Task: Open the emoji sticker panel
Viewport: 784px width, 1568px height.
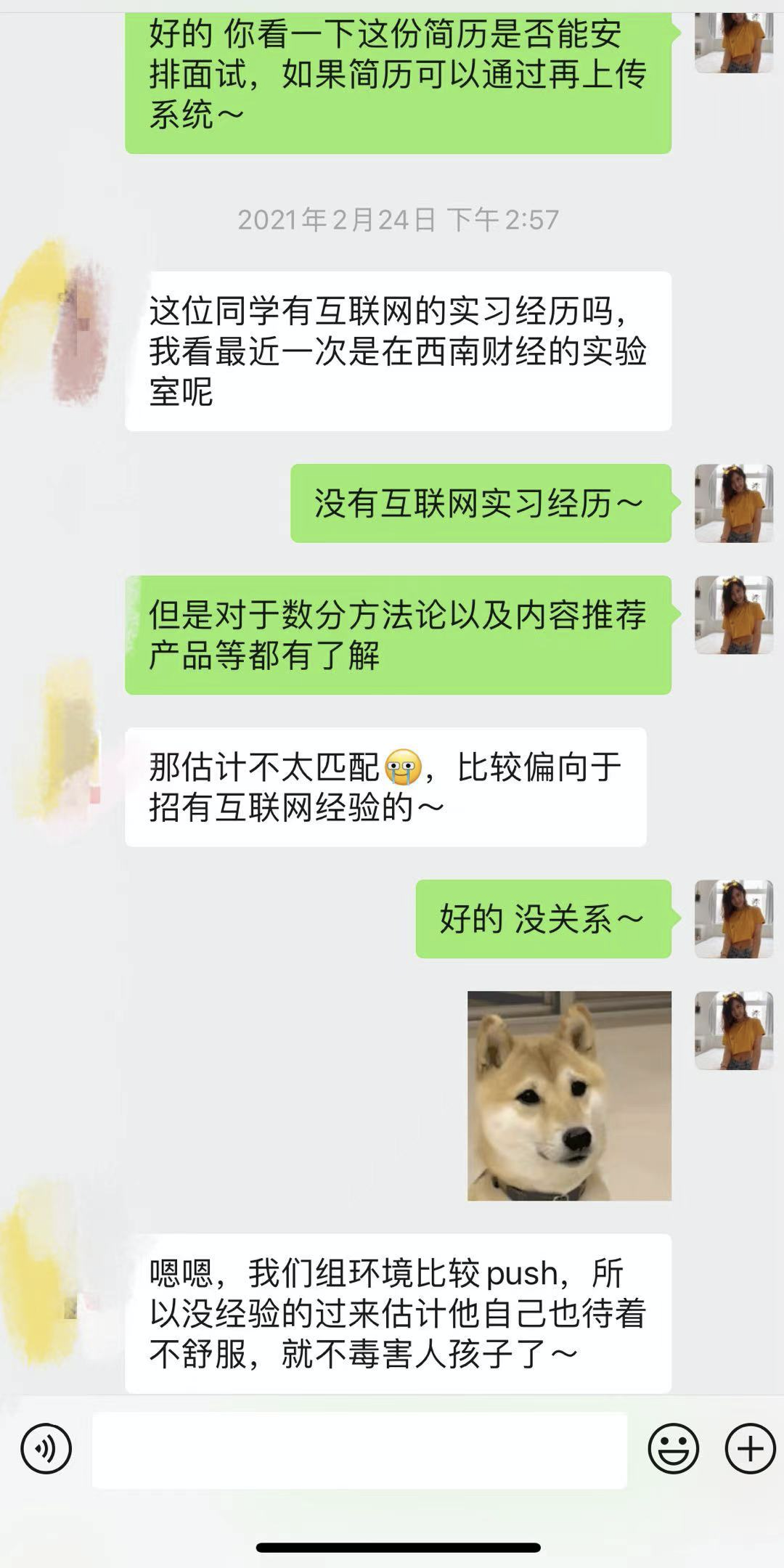Action: click(x=673, y=1450)
